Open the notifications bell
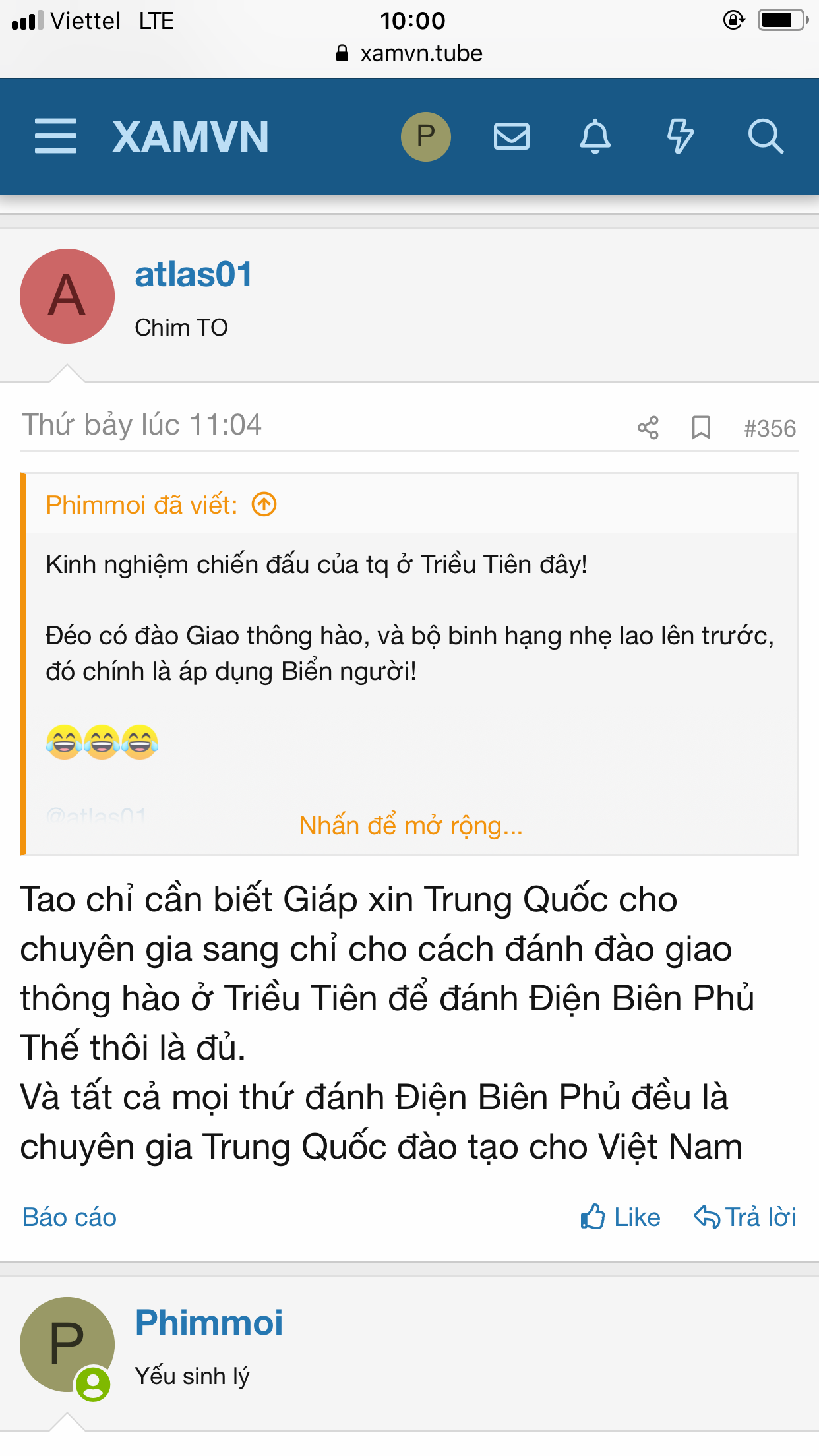Viewport: 819px width, 1456px height. (595, 136)
